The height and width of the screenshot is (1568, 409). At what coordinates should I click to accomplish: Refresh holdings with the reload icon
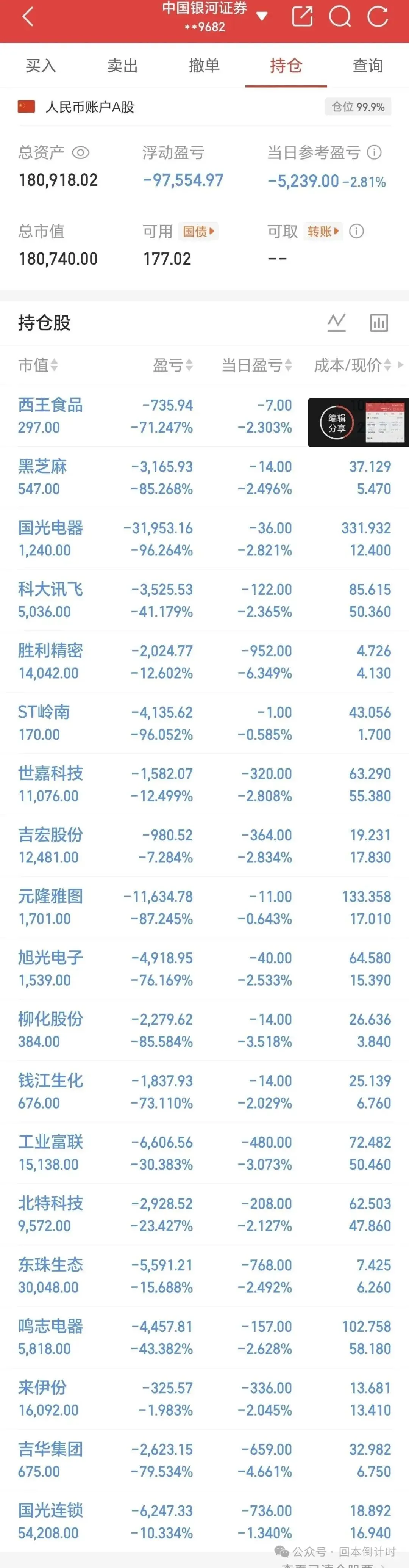[x=378, y=16]
